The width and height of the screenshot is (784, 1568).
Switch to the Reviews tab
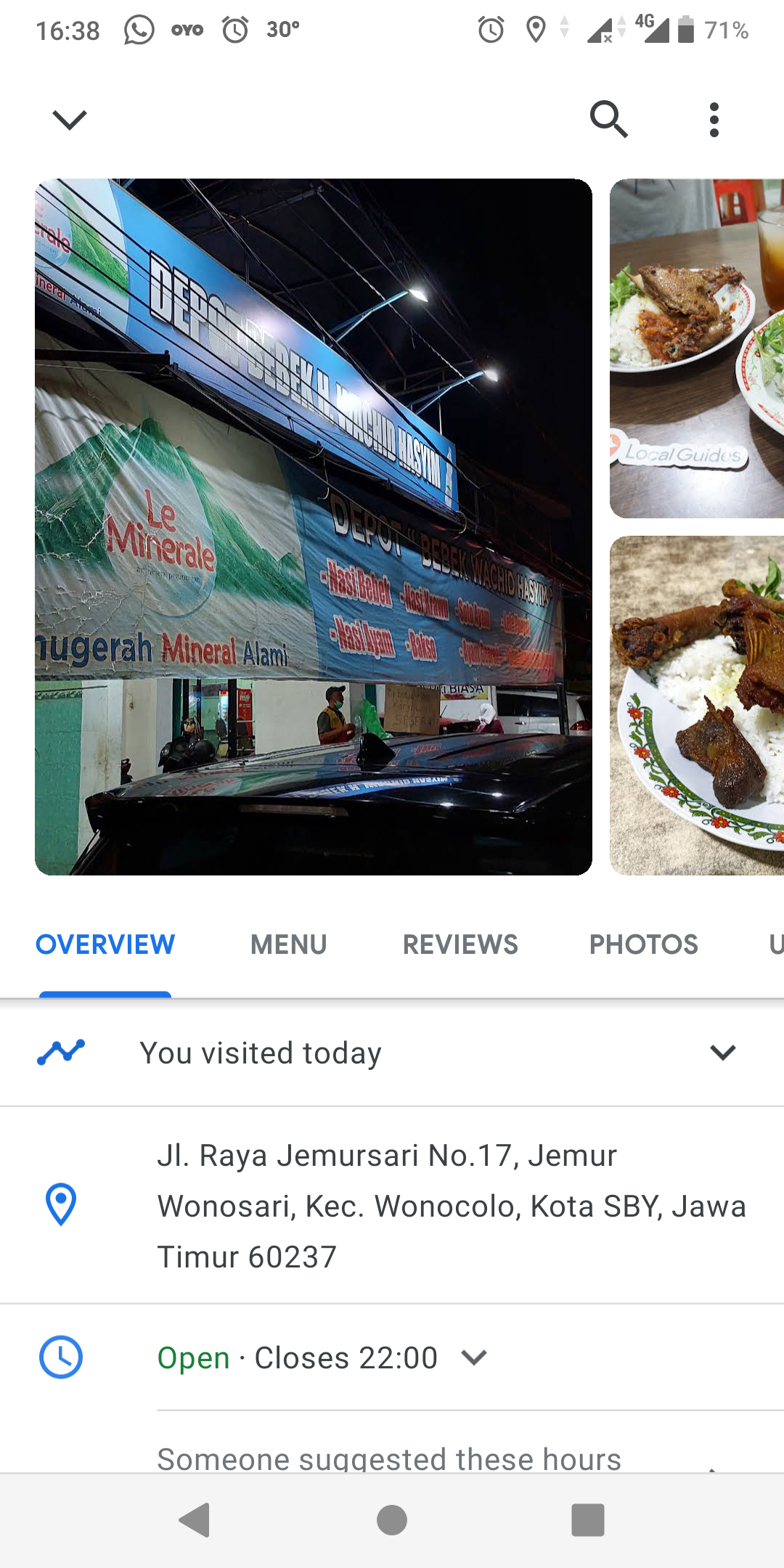click(460, 944)
